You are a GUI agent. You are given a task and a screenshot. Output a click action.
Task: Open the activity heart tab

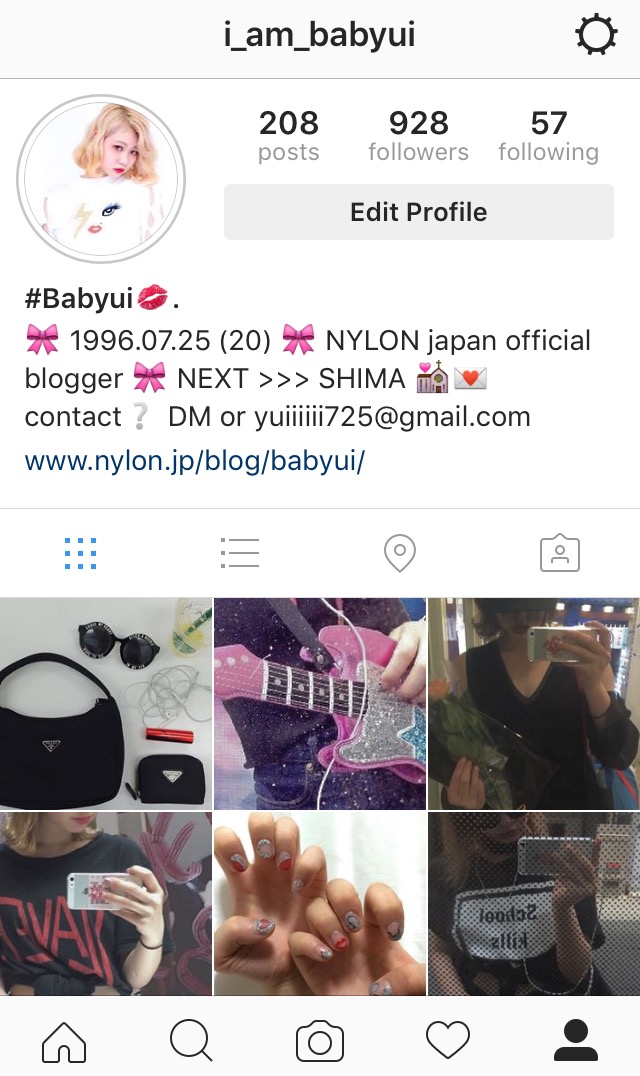[448, 1041]
